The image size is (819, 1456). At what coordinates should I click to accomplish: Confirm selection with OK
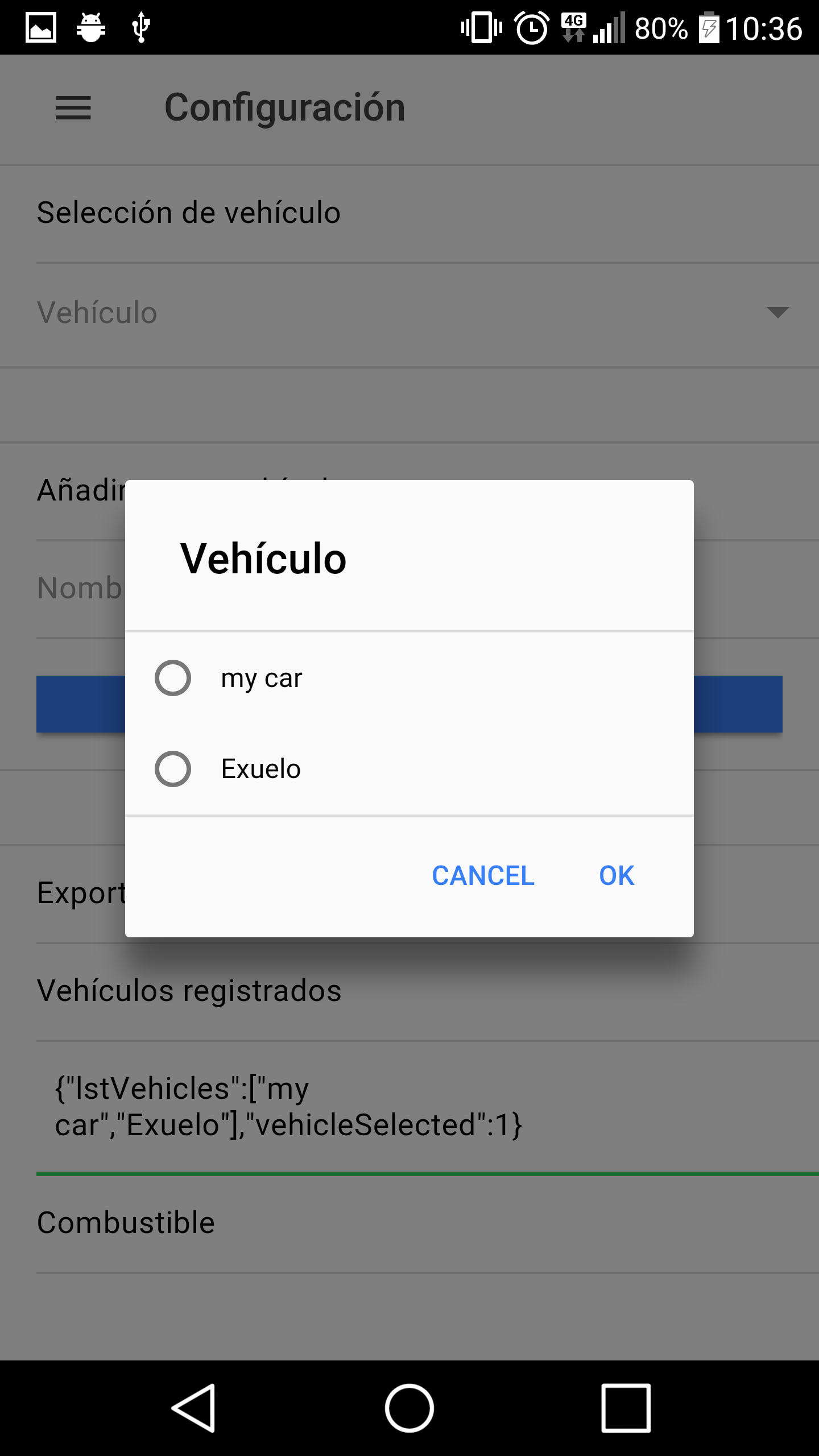(617, 876)
